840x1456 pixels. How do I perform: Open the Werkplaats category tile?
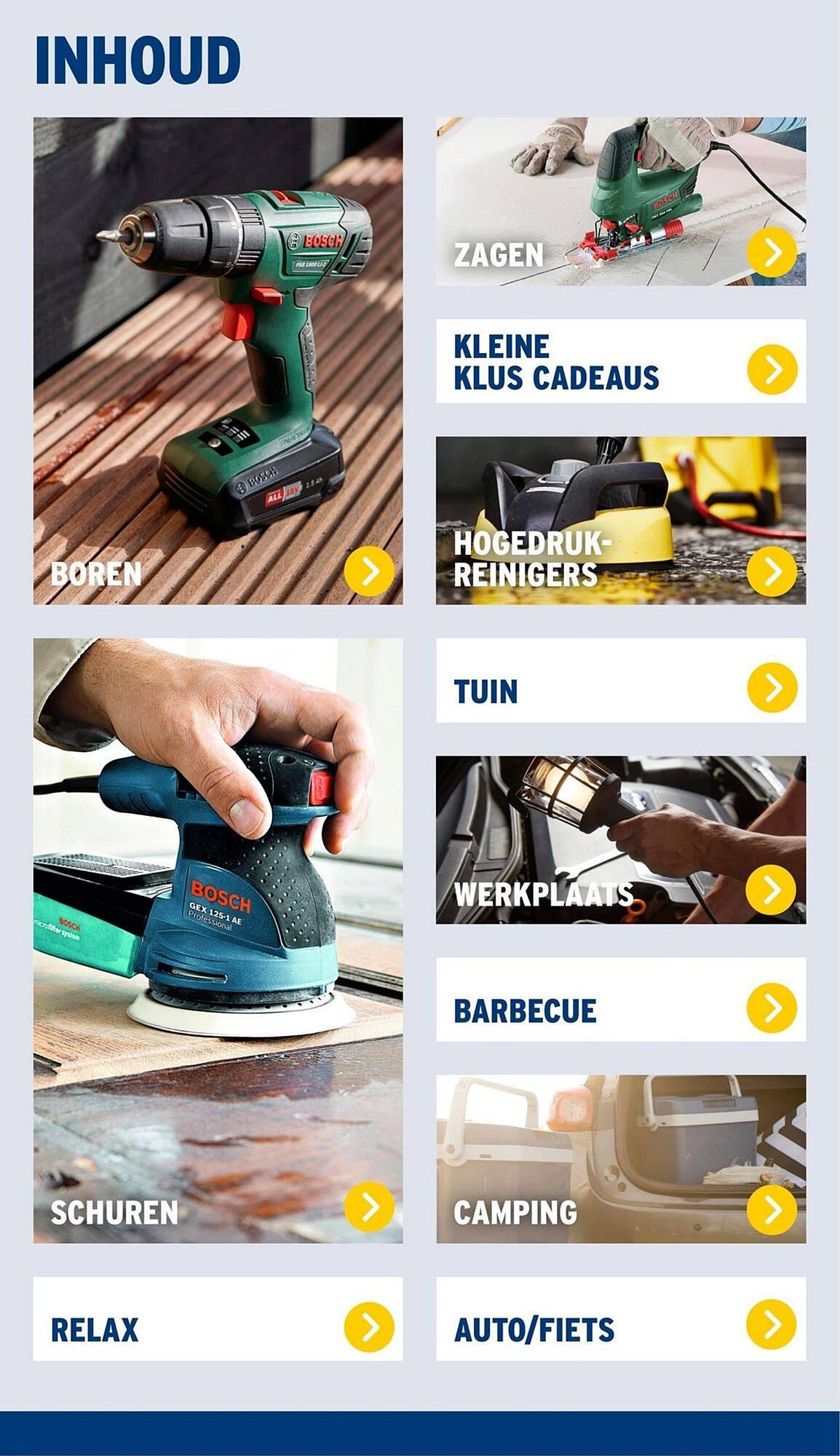point(620,840)
